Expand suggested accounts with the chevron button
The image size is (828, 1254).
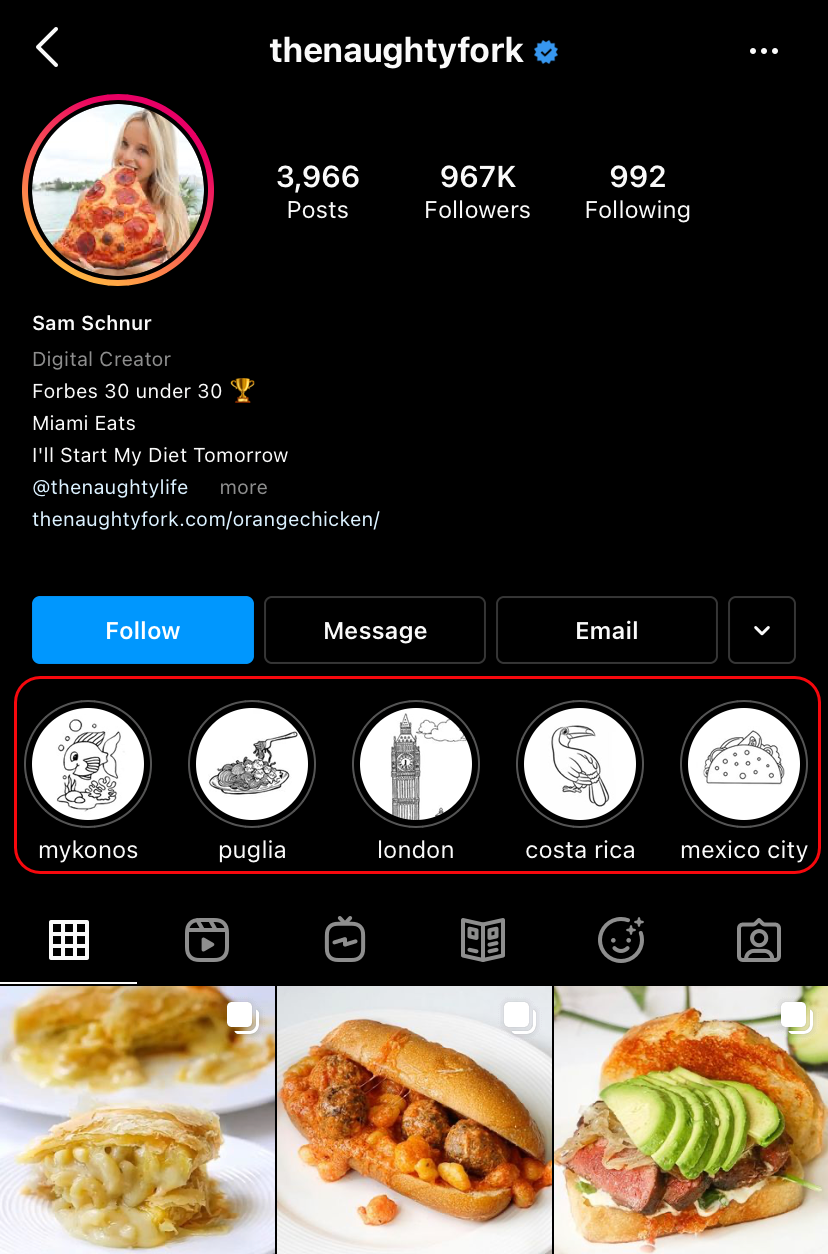pyautogui.click(x=762, y=630)
